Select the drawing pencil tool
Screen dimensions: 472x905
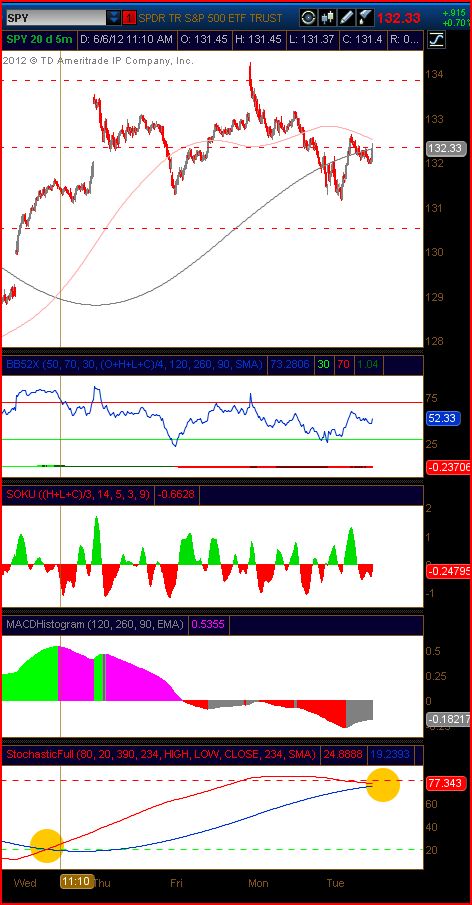[x=347, y=18]
